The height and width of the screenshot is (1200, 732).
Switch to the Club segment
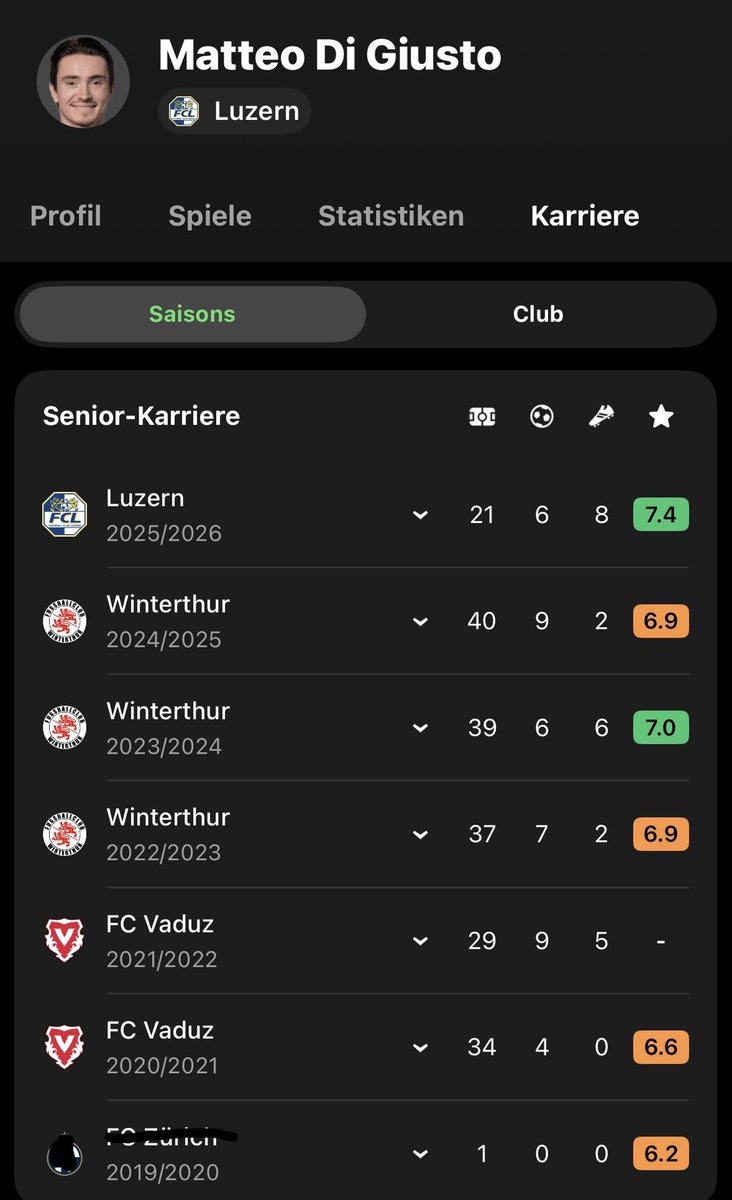click(539, 314)
